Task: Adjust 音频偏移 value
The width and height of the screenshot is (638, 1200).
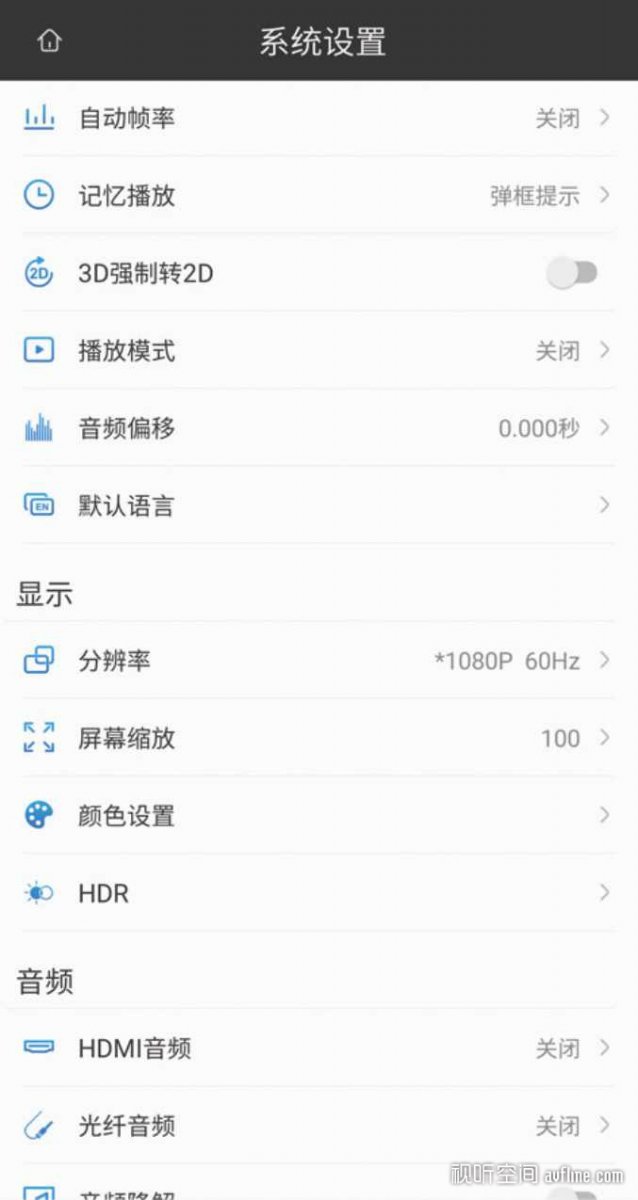Action: pyautogui.click(x=318, y=428)
